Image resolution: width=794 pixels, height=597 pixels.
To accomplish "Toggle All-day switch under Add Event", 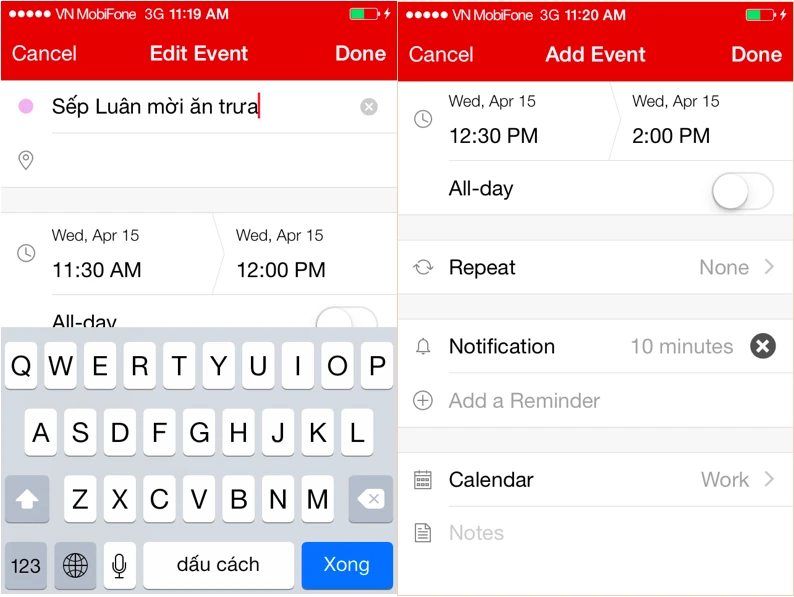I will (x=743, y=190).
